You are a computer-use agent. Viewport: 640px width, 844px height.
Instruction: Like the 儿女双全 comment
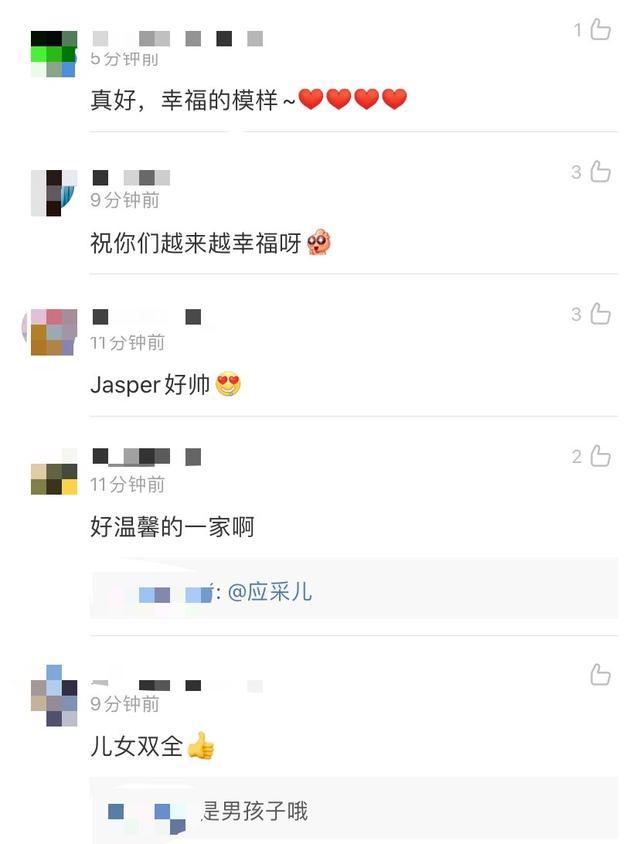click(600, 675)
